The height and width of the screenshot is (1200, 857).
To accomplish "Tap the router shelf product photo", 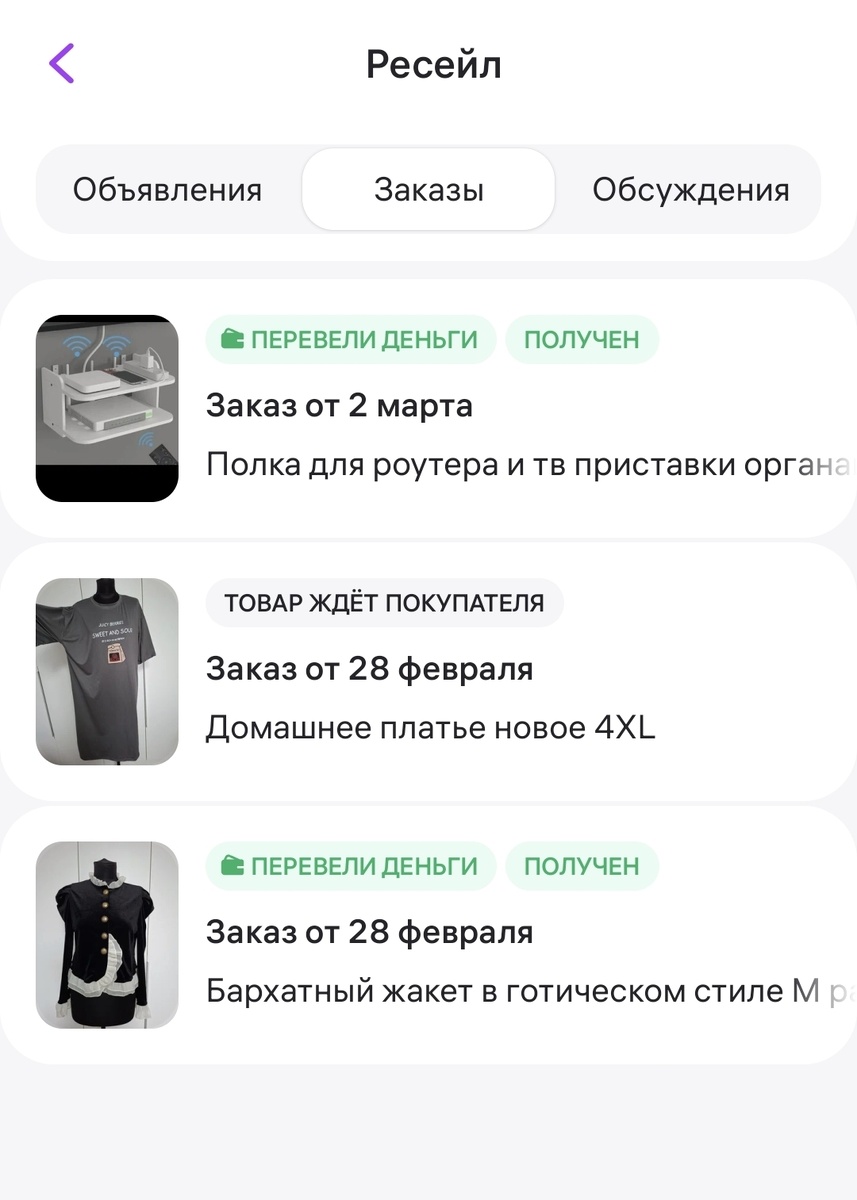I will pos(107,404).
